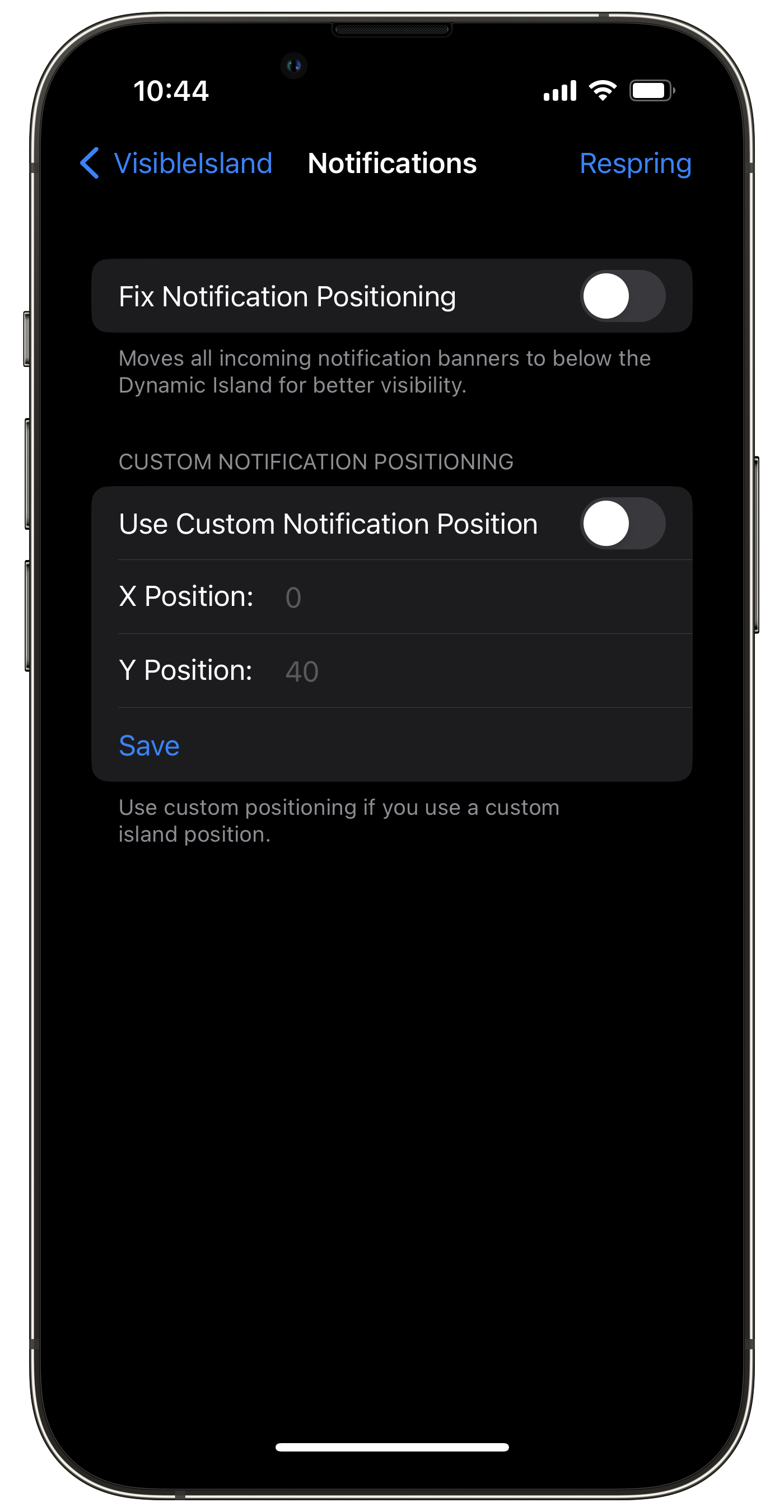
Task: Turn on Use Custom Notification Position
Action: tap(622, 524)
